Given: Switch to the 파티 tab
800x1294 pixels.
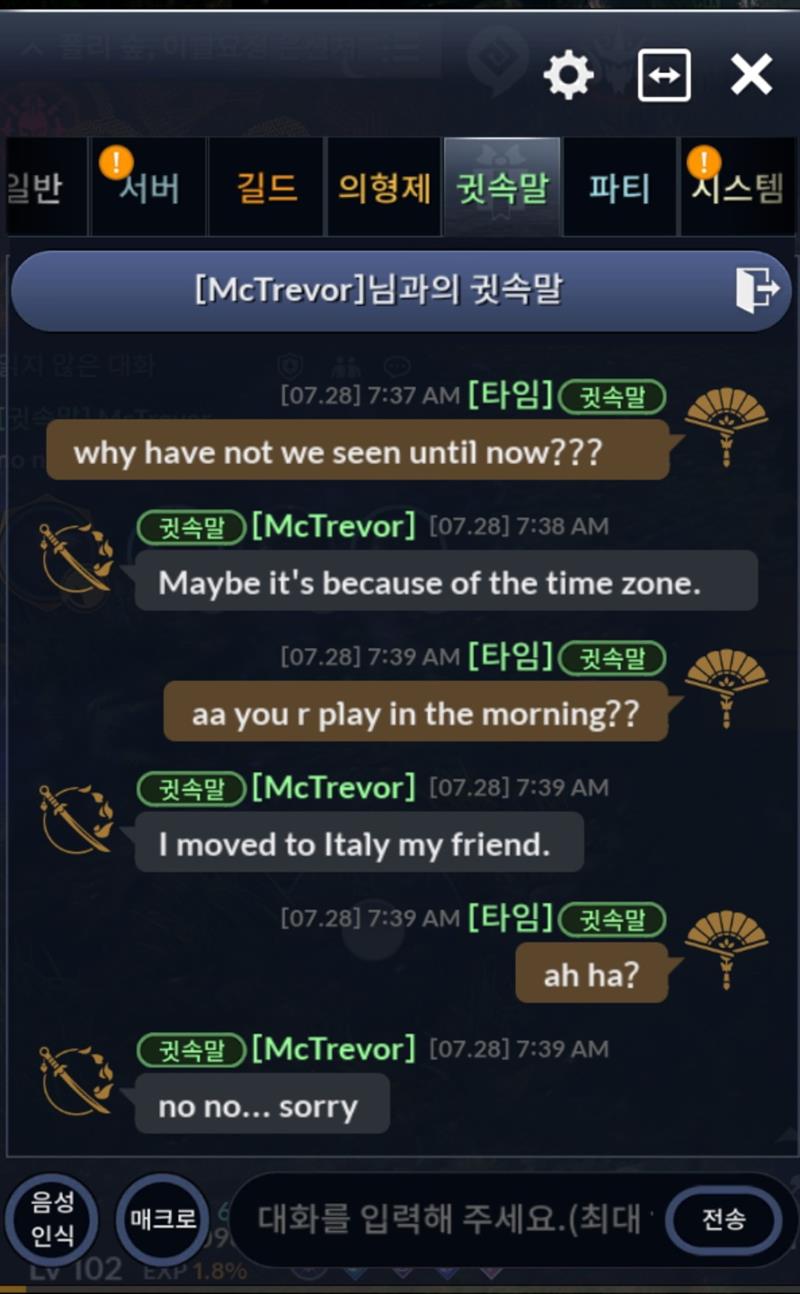Looking at the screenshot, I should point(619,189).
